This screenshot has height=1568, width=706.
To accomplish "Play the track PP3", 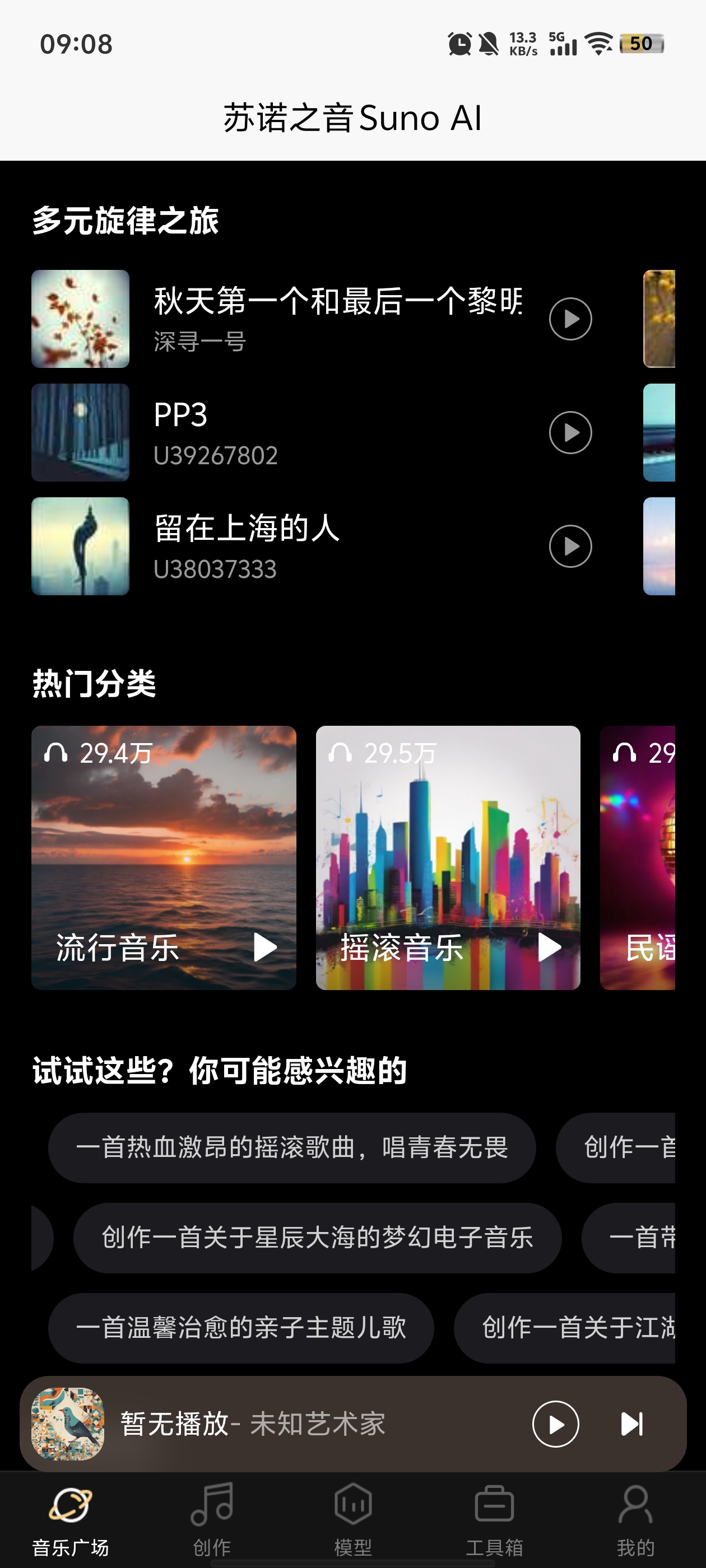I will click(x=570, y=433).
